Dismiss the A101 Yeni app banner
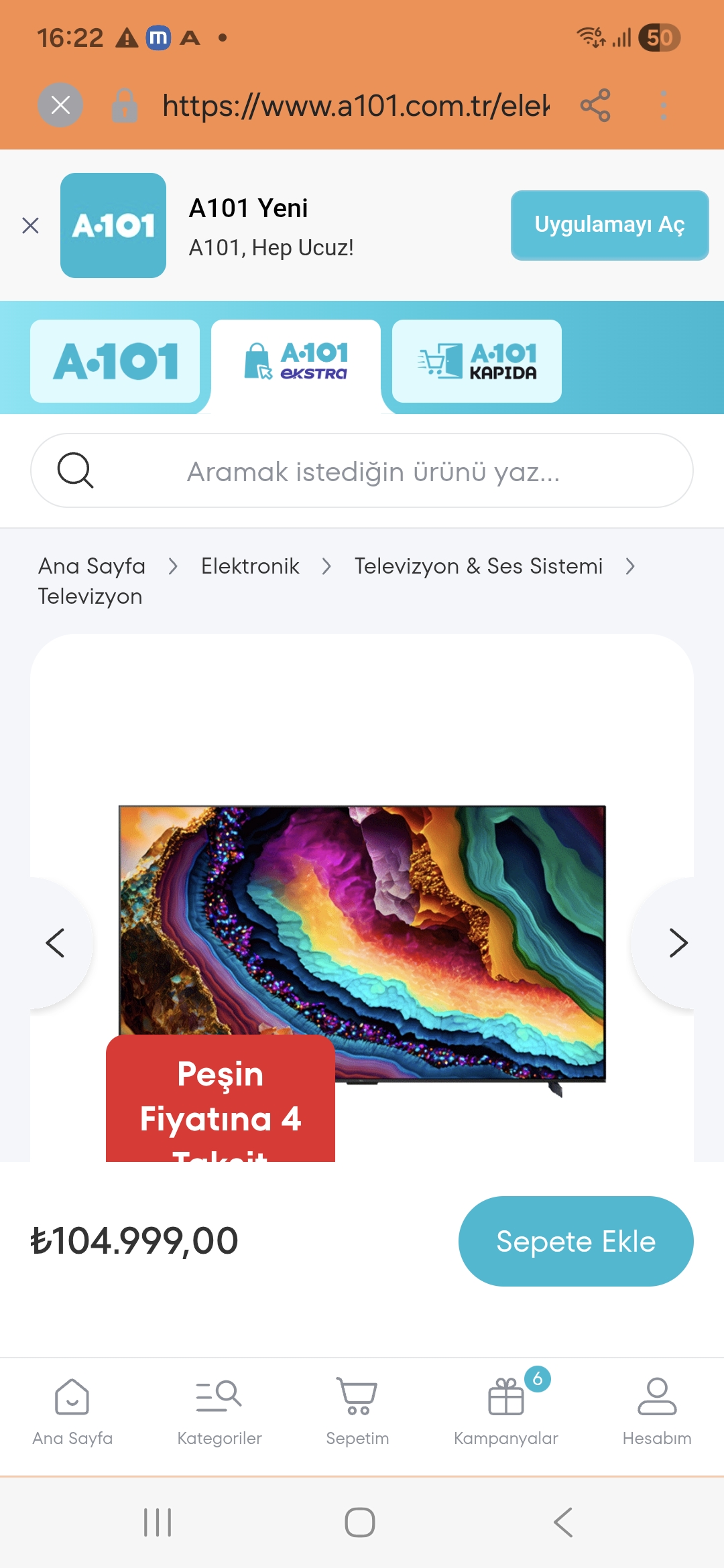 30,226
